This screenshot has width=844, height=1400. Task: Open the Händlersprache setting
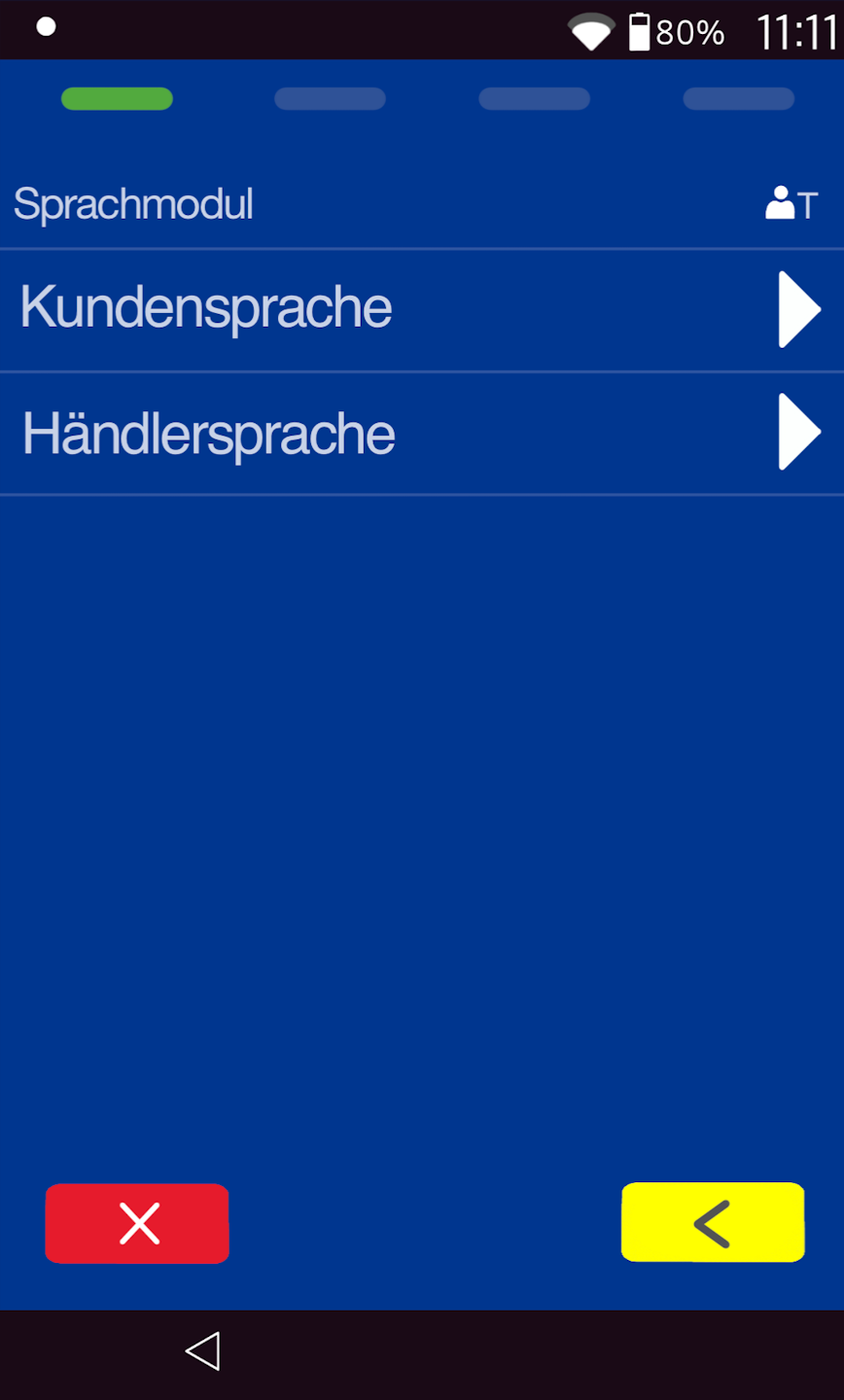420,433
